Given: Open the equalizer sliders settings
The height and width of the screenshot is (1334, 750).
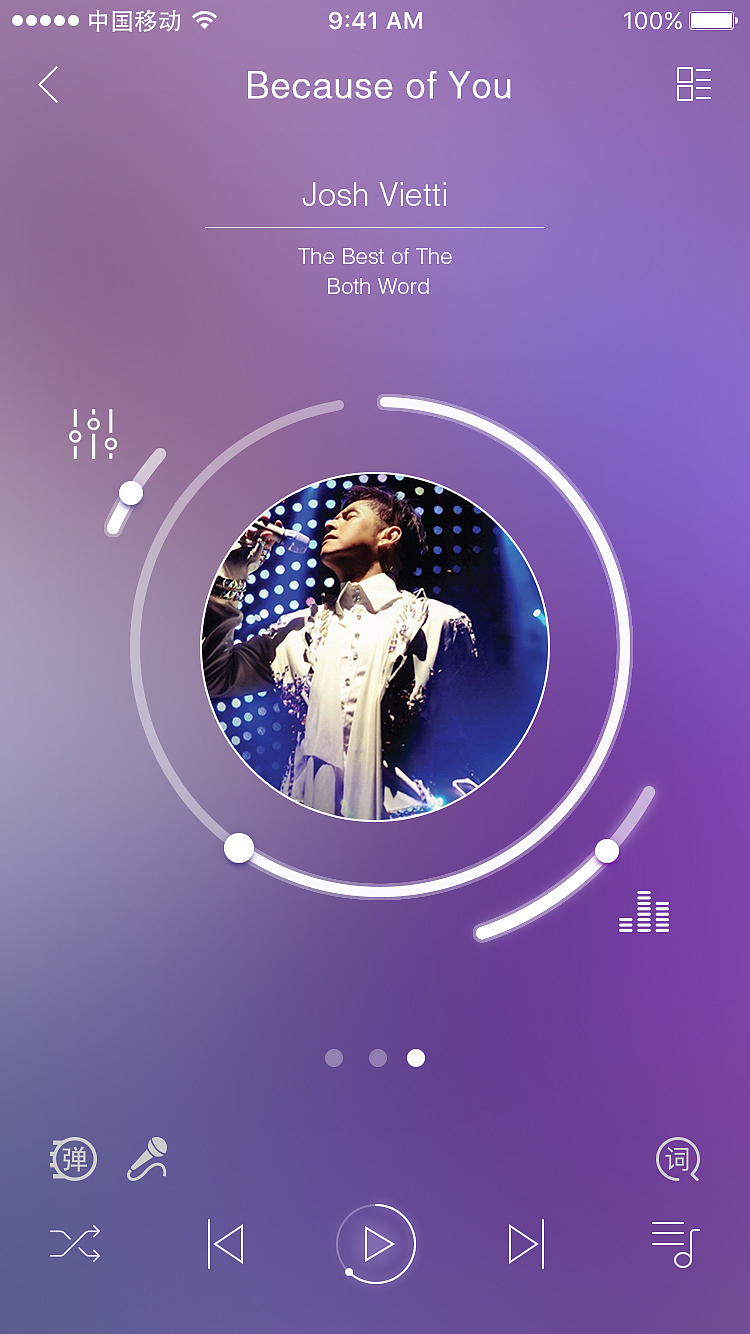Looking at the screenshot, I should [93, 434].
